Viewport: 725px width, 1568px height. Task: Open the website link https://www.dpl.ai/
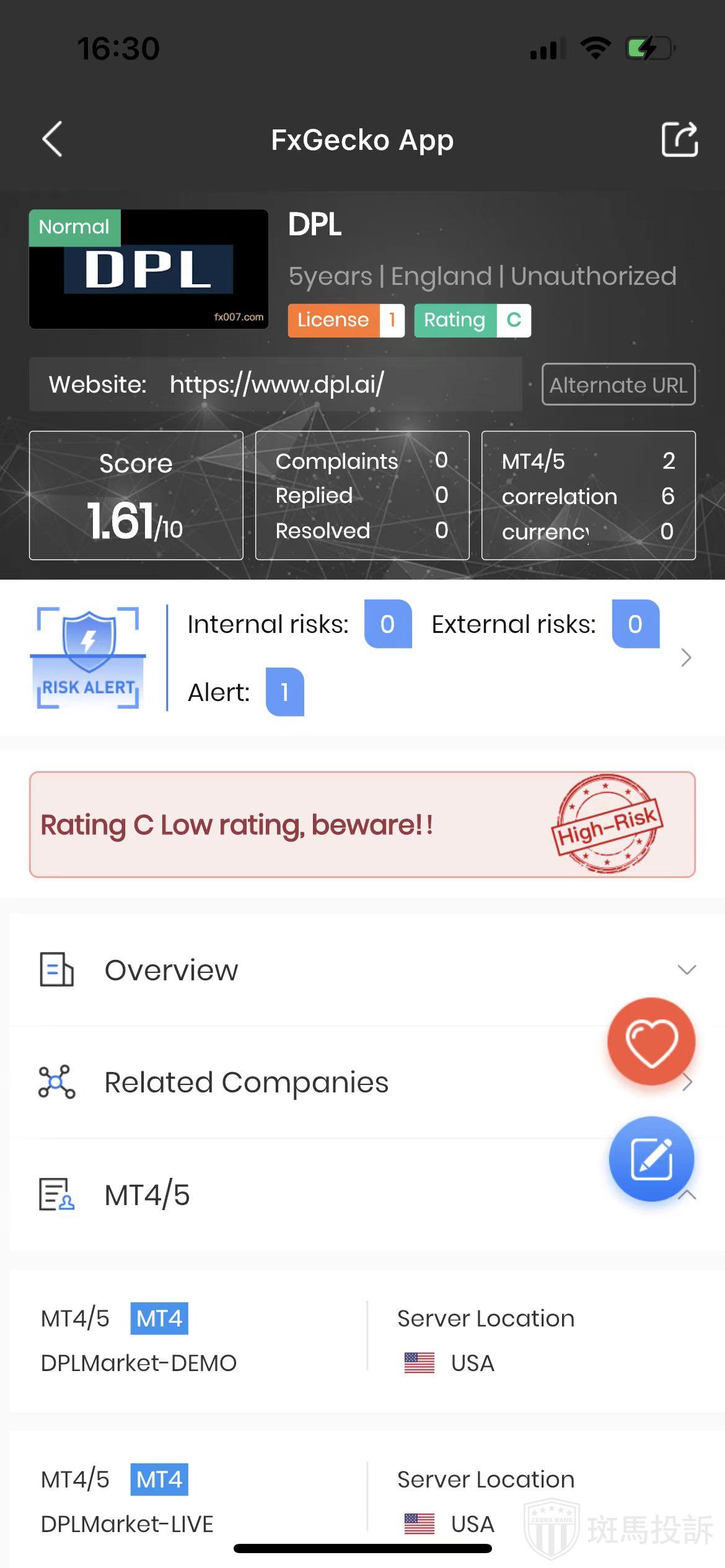pos(276,385)
